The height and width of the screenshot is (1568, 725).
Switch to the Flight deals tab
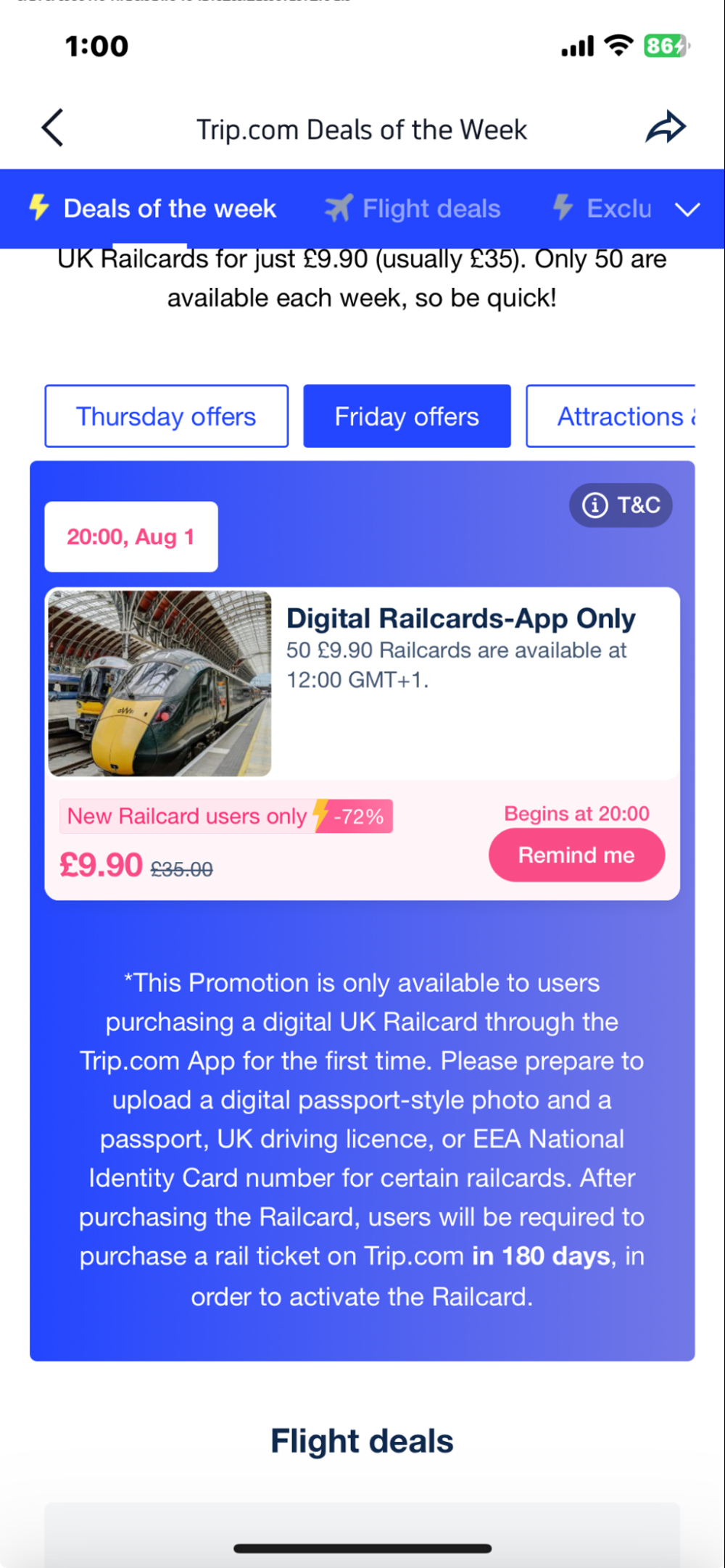point(413,209)
